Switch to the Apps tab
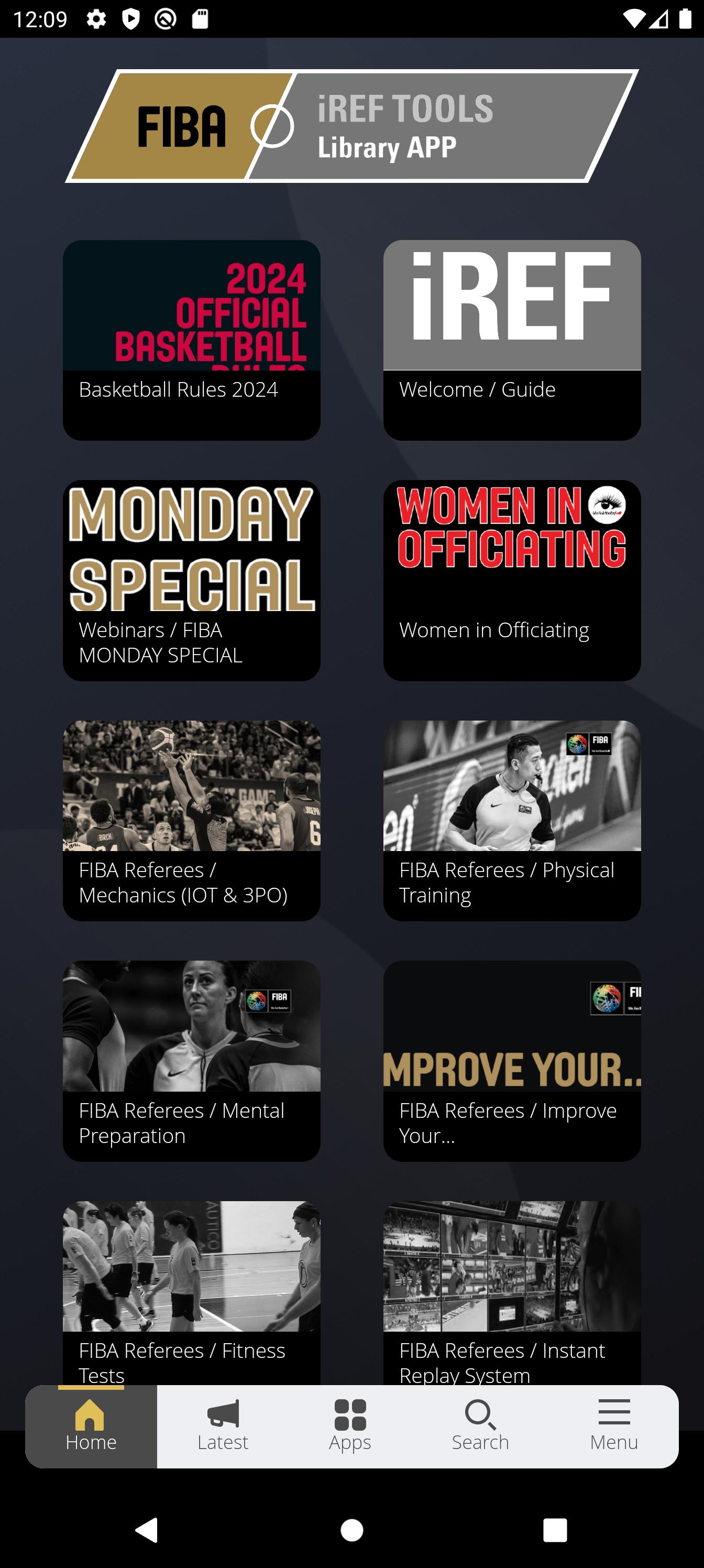Image resolution: width=704 pixels, height=1568 pixels. 350,1425
